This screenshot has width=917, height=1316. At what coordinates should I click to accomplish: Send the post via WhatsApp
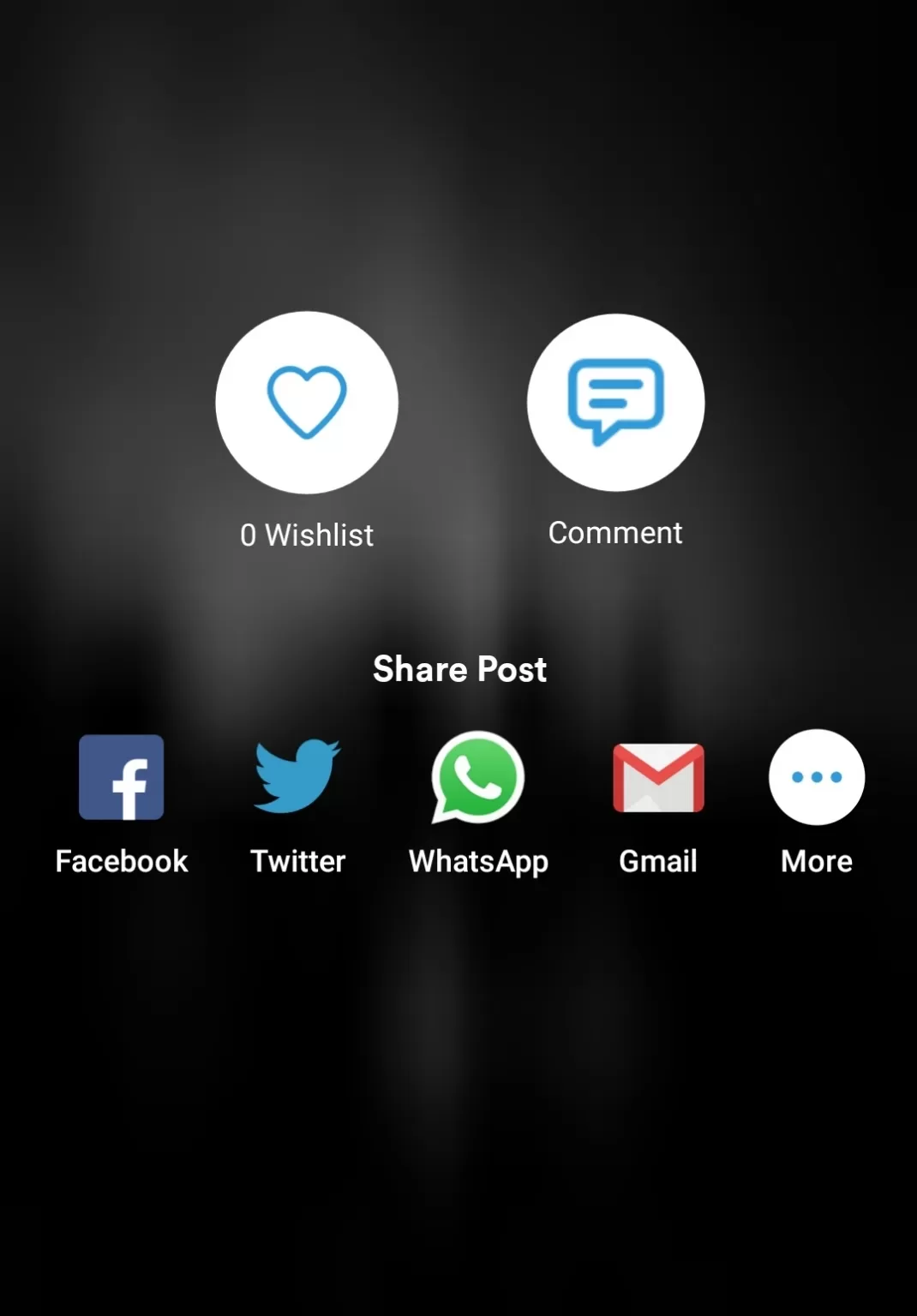pyautogui.click(x=477, y=778)
